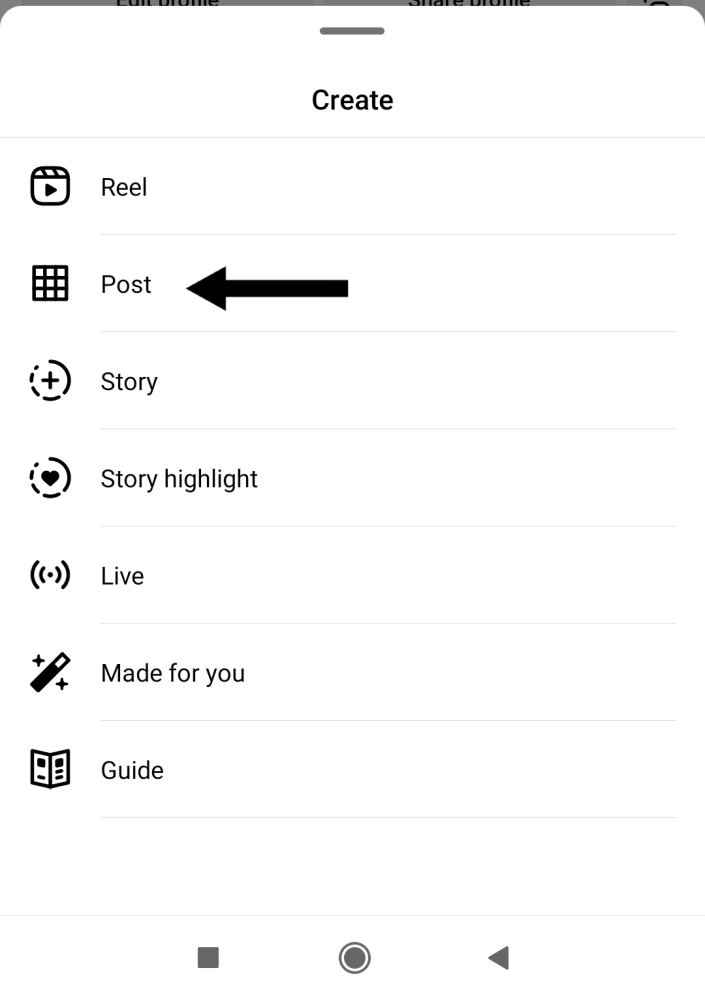Create a new Guide
The image size is (705, 1000).
click(x=132, y=770)
